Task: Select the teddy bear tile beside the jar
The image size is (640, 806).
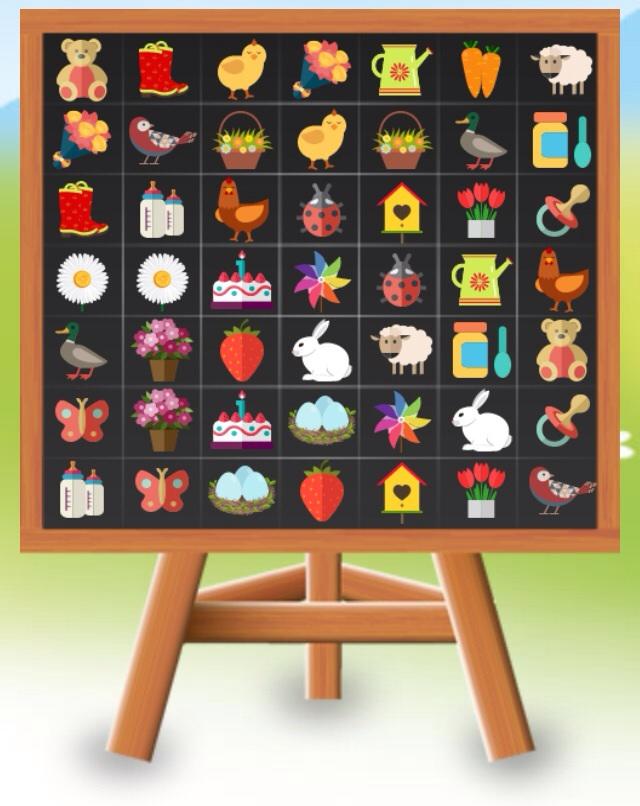Action: click(x=561, y=351)
